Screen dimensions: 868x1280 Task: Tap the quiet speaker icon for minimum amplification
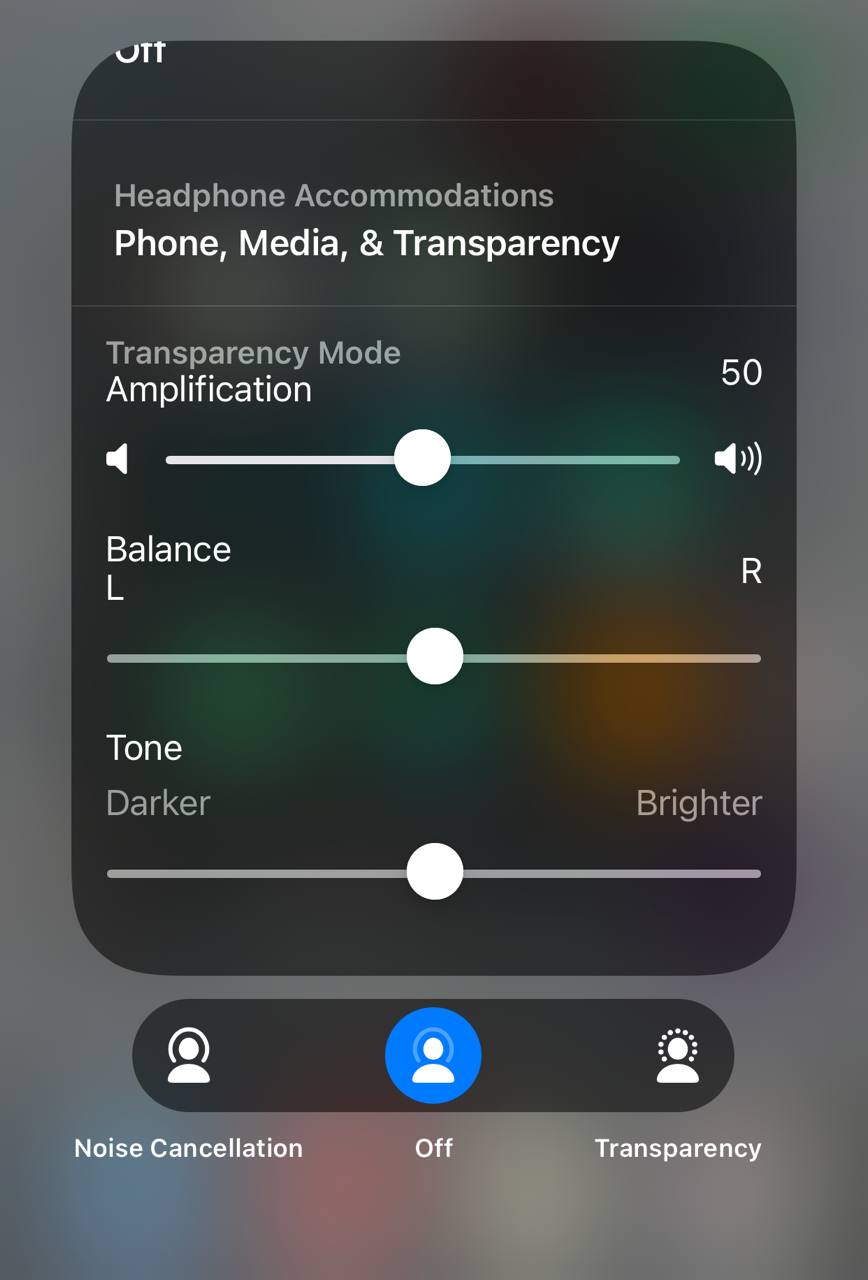[x=118, y=459]
